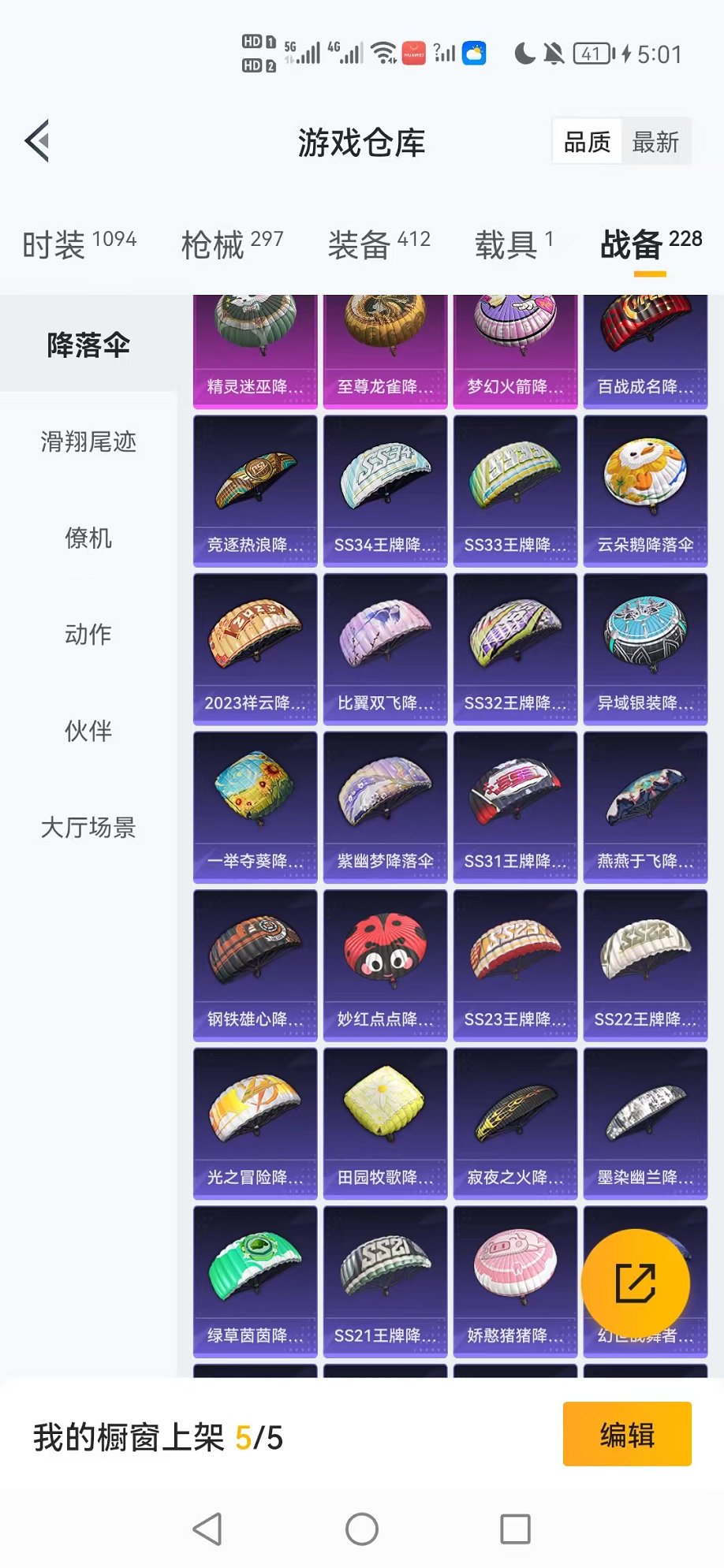Open the 载具 category tab
724x1568 pixels.
click(513, 244)
